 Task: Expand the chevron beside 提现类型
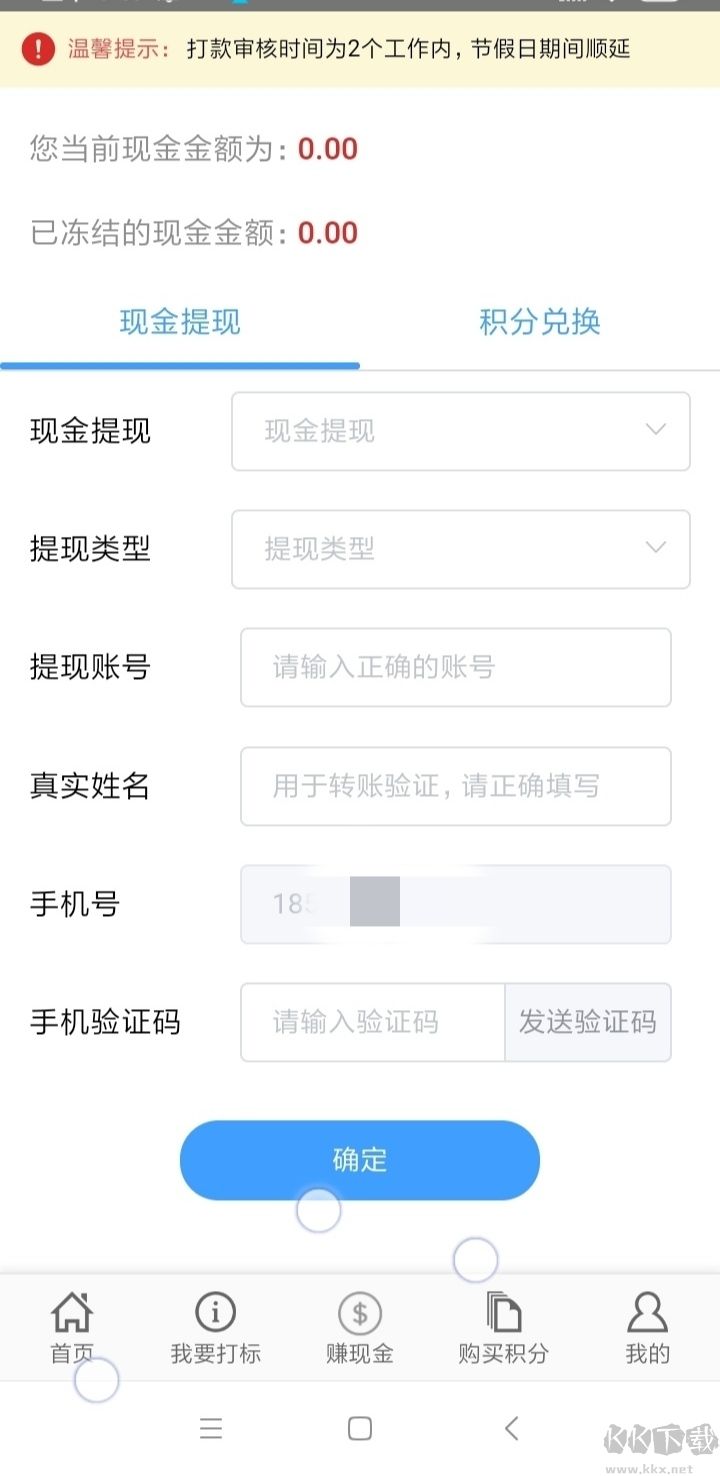(655, 548)
